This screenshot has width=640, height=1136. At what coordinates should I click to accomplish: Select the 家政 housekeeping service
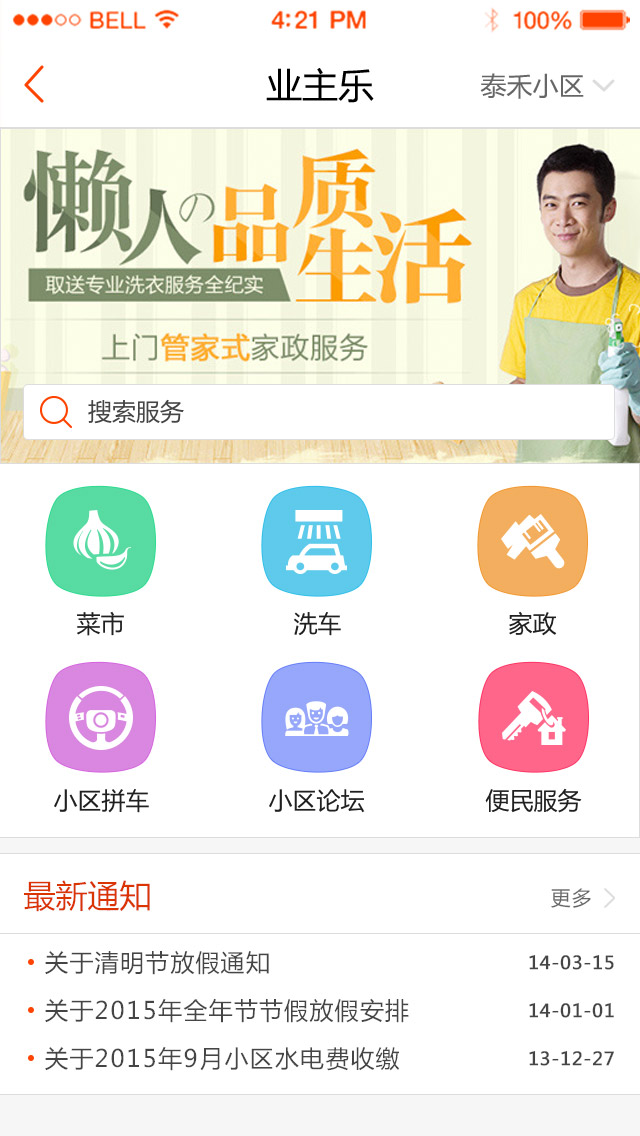(532, 542)
